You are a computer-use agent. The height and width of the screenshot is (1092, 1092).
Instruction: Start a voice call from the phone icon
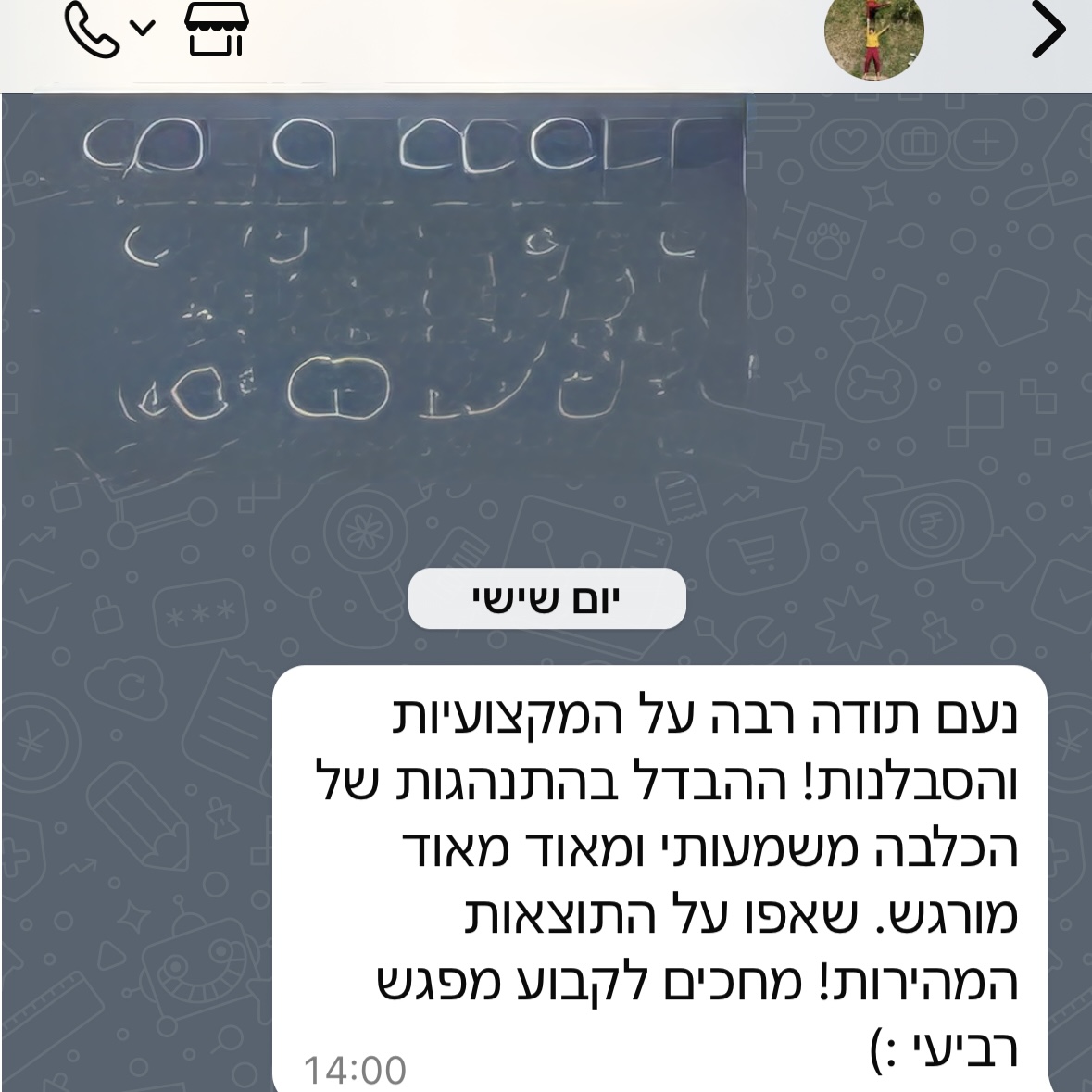pos(94,32)
